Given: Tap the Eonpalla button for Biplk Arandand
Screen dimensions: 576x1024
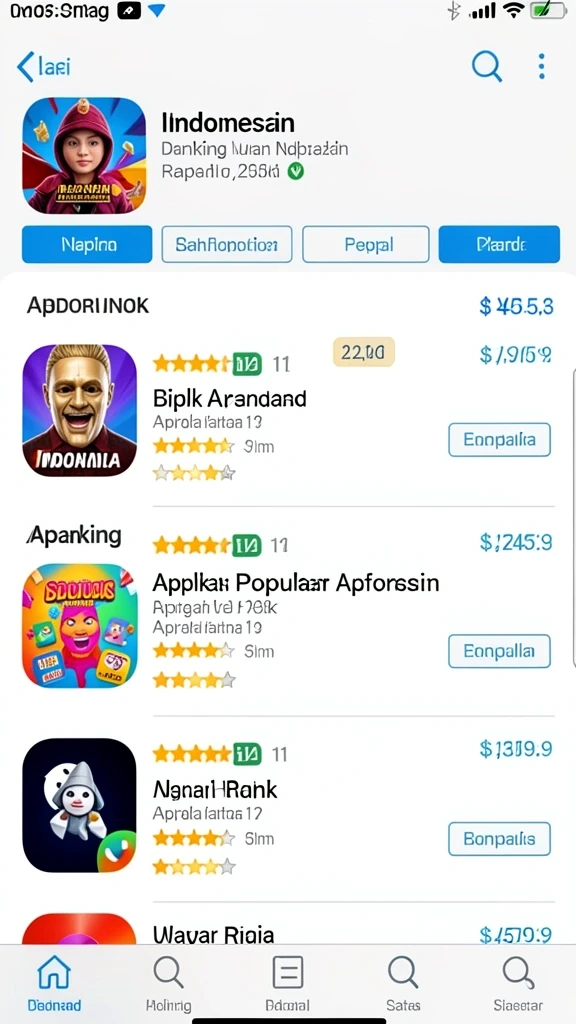Looking at the screenshot, I should (499, 440).
